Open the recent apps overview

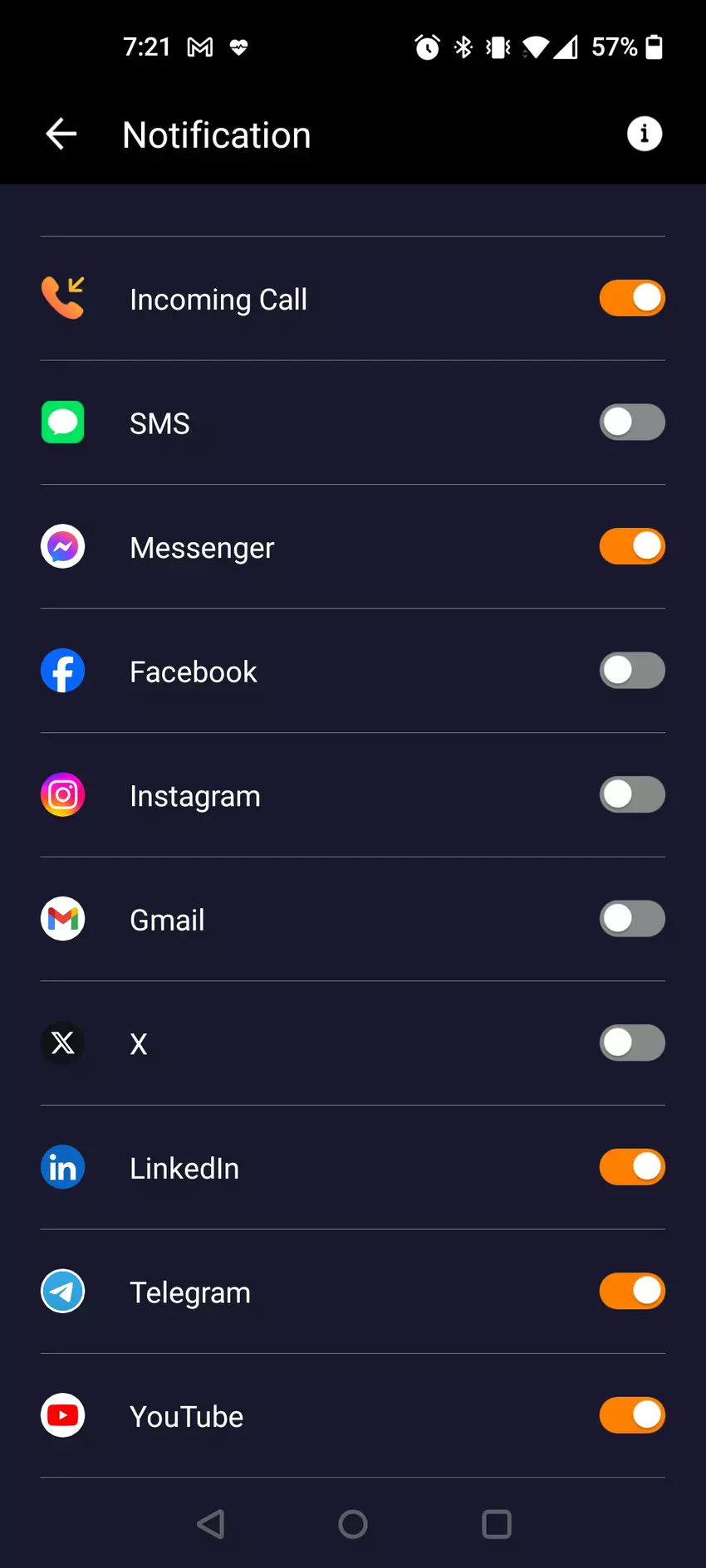(x=497, y=1524)
